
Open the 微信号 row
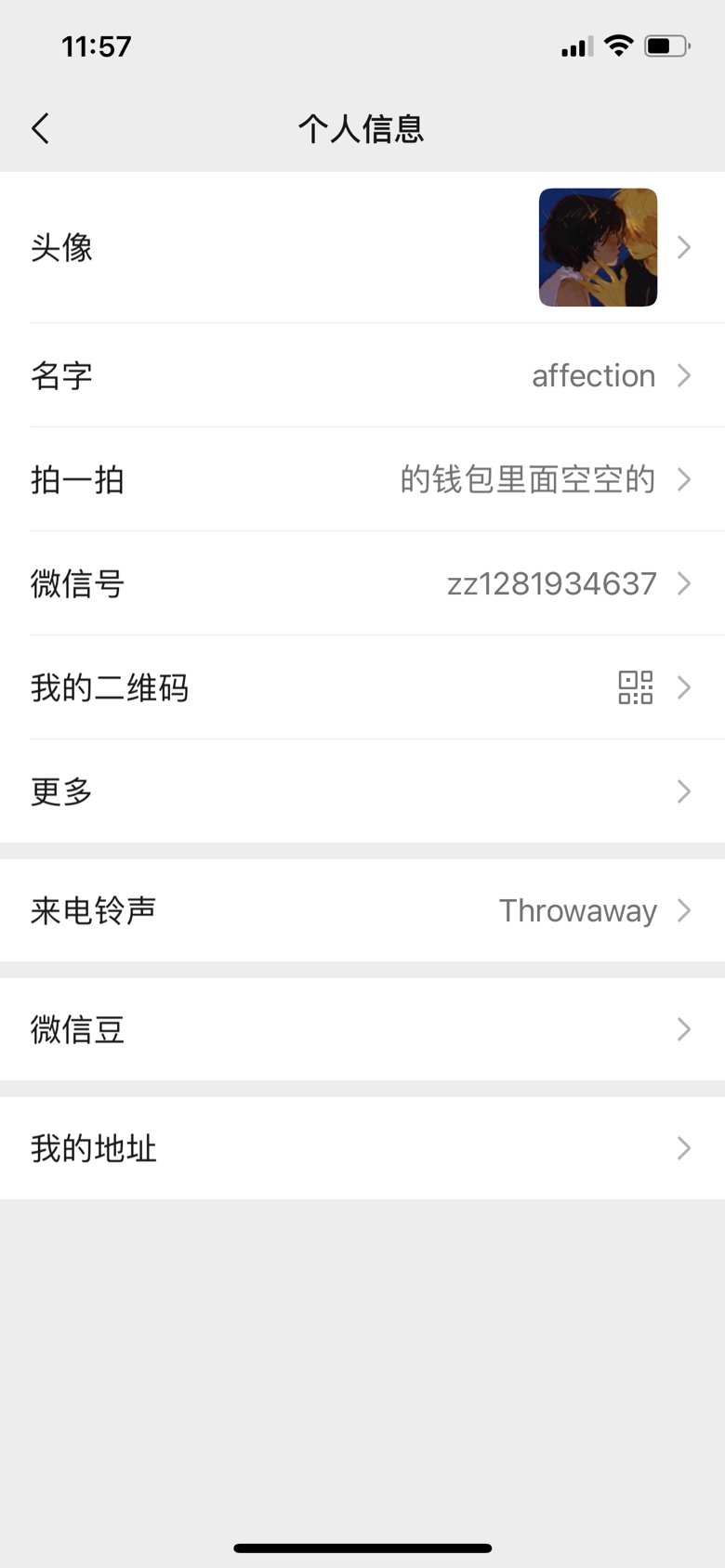tap(362, 583)
